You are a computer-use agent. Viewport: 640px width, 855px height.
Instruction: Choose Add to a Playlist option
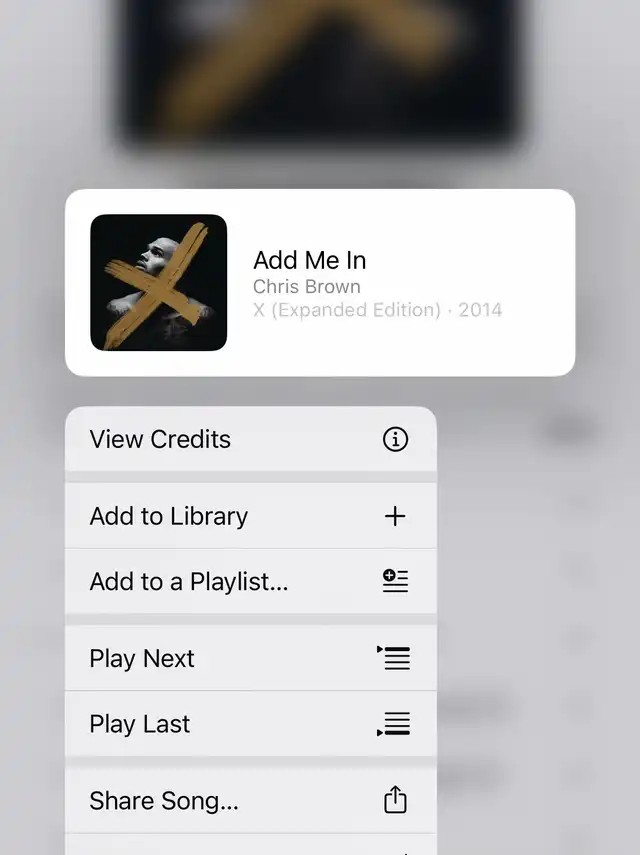[x=250, y=581]
